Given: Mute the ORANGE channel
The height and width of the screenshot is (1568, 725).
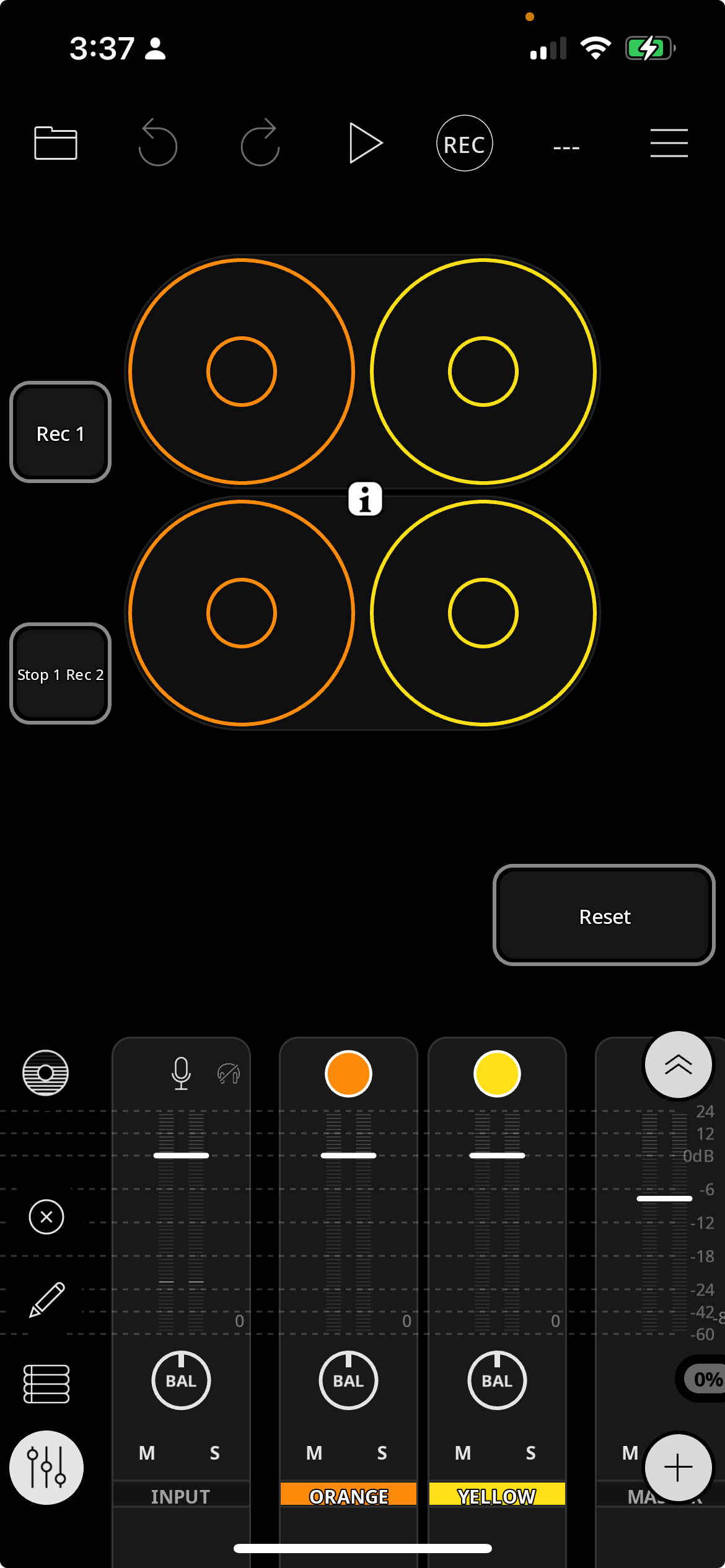Looking at the screenshot, I should [x=314, y=1453].
